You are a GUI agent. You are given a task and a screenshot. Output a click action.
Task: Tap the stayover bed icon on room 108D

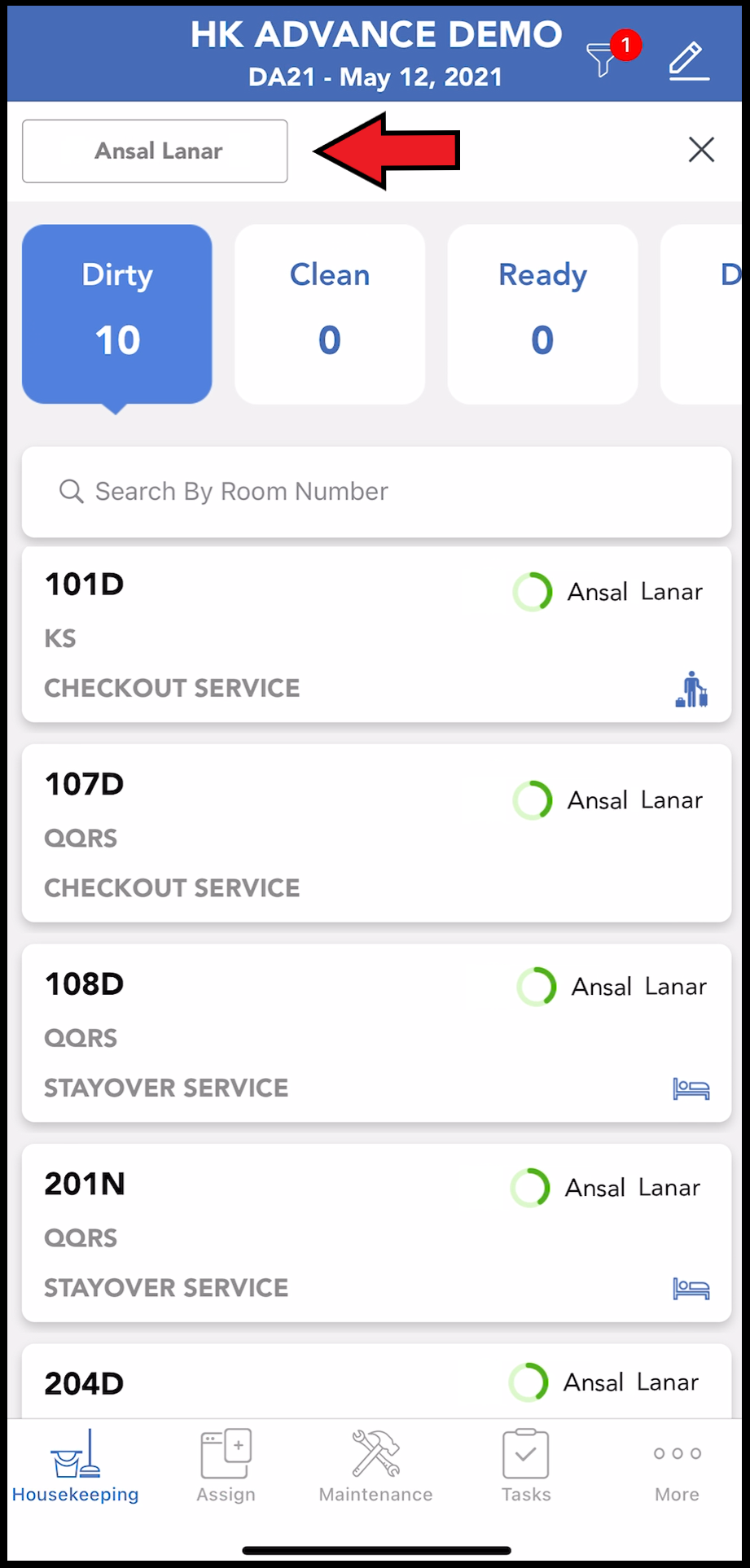(691, 1087)
